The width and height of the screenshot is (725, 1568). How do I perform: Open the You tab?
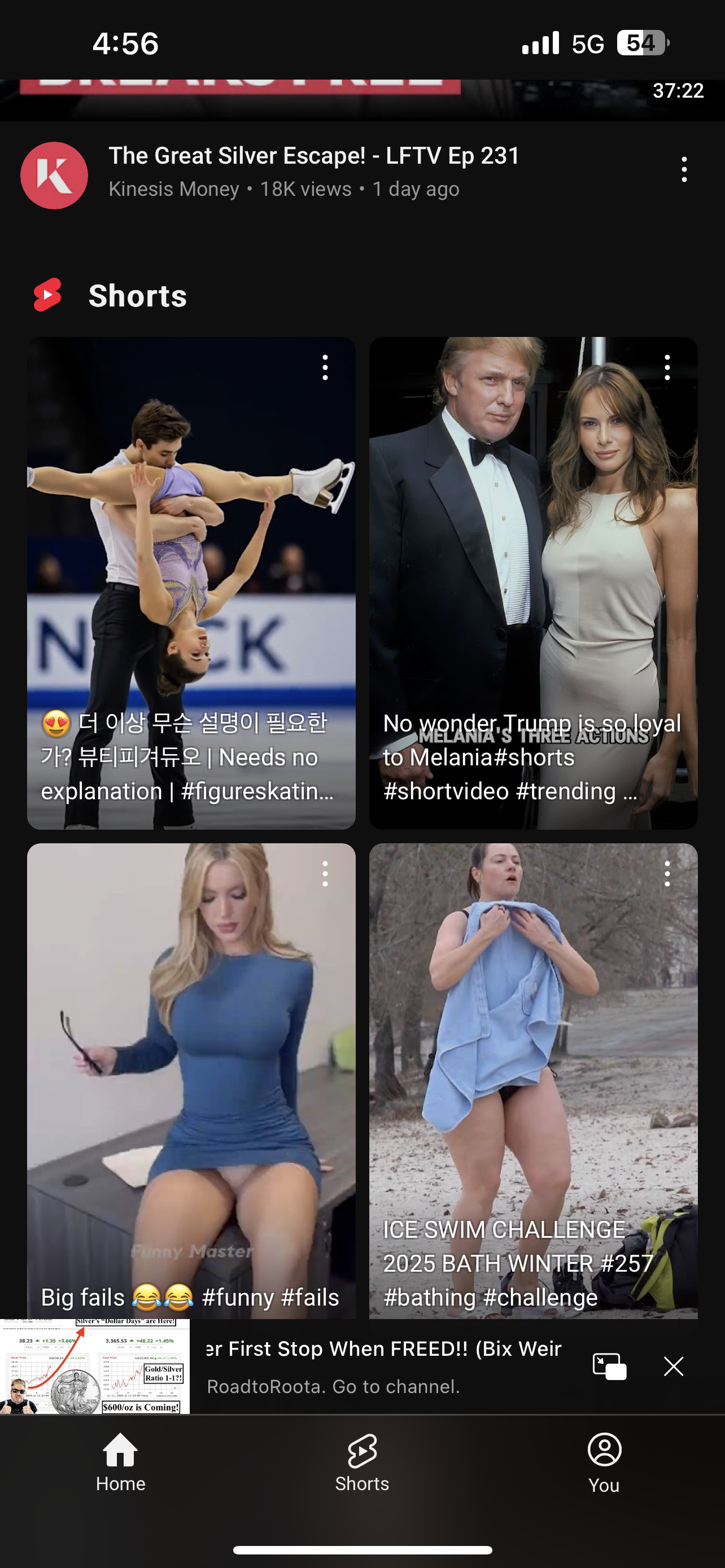(x=604, y=1461)
